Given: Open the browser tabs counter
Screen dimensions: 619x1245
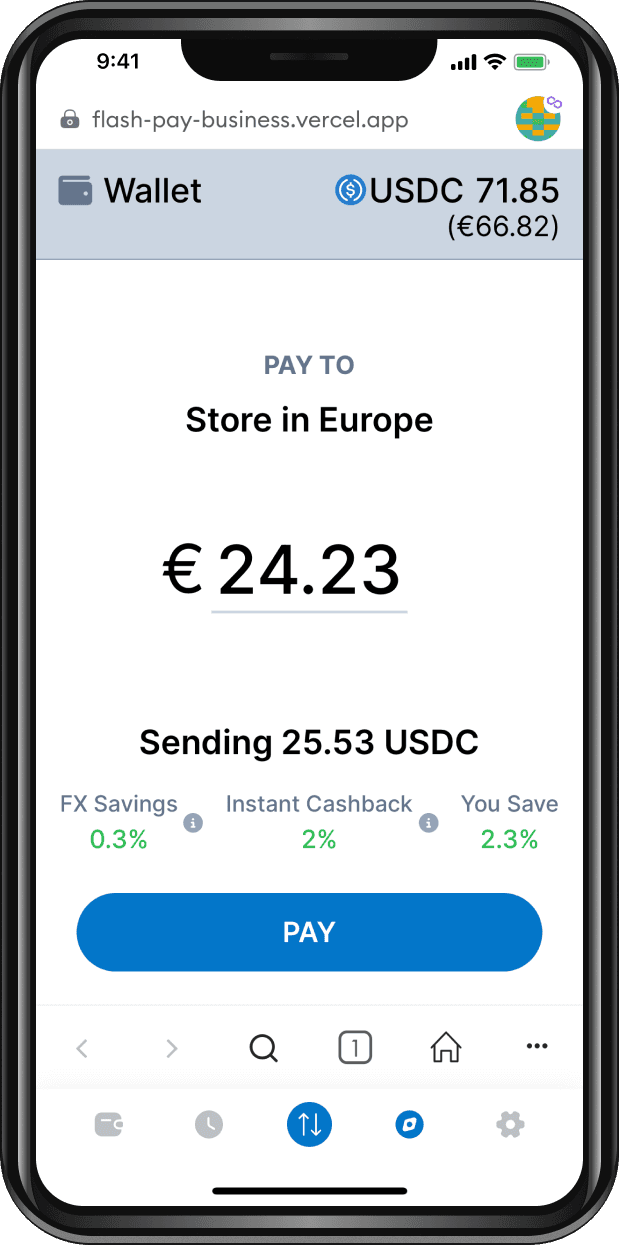Looking at the screenshot, I should coord(355,1048).
